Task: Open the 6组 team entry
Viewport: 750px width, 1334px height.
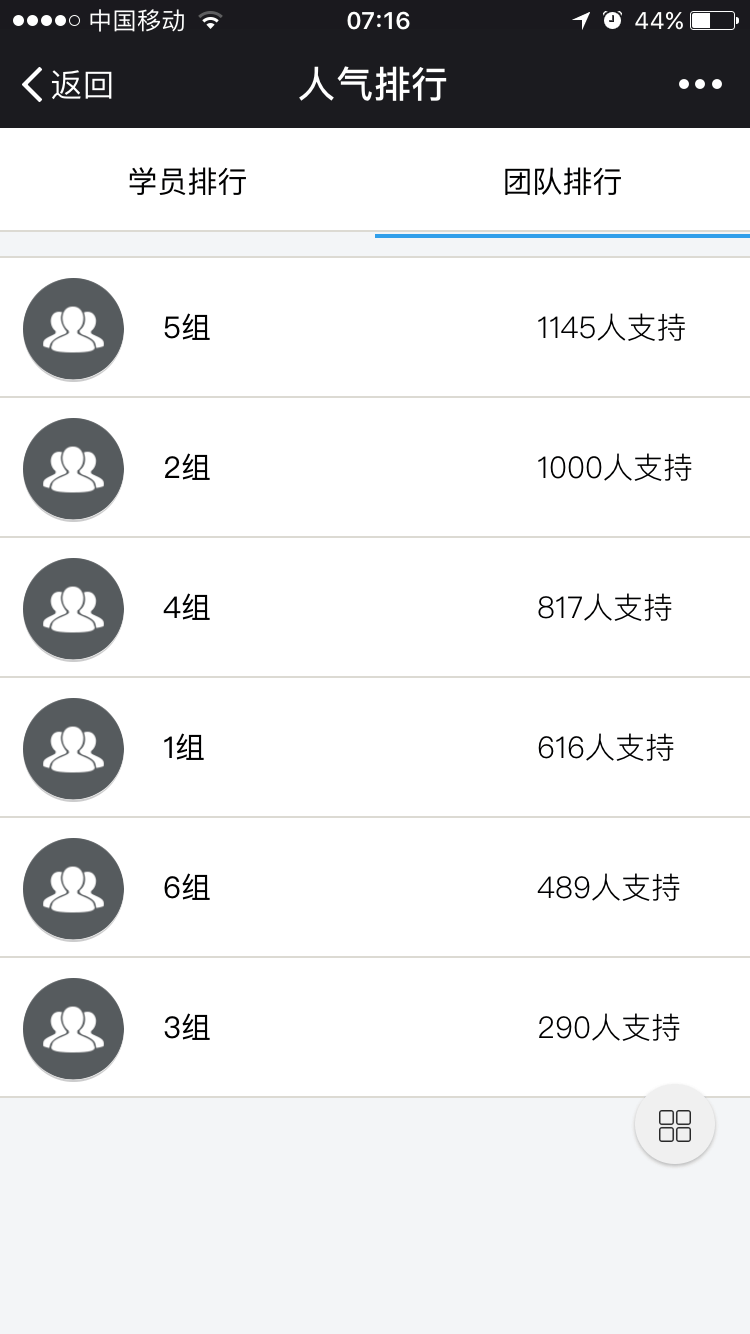Action: (375, 888)
